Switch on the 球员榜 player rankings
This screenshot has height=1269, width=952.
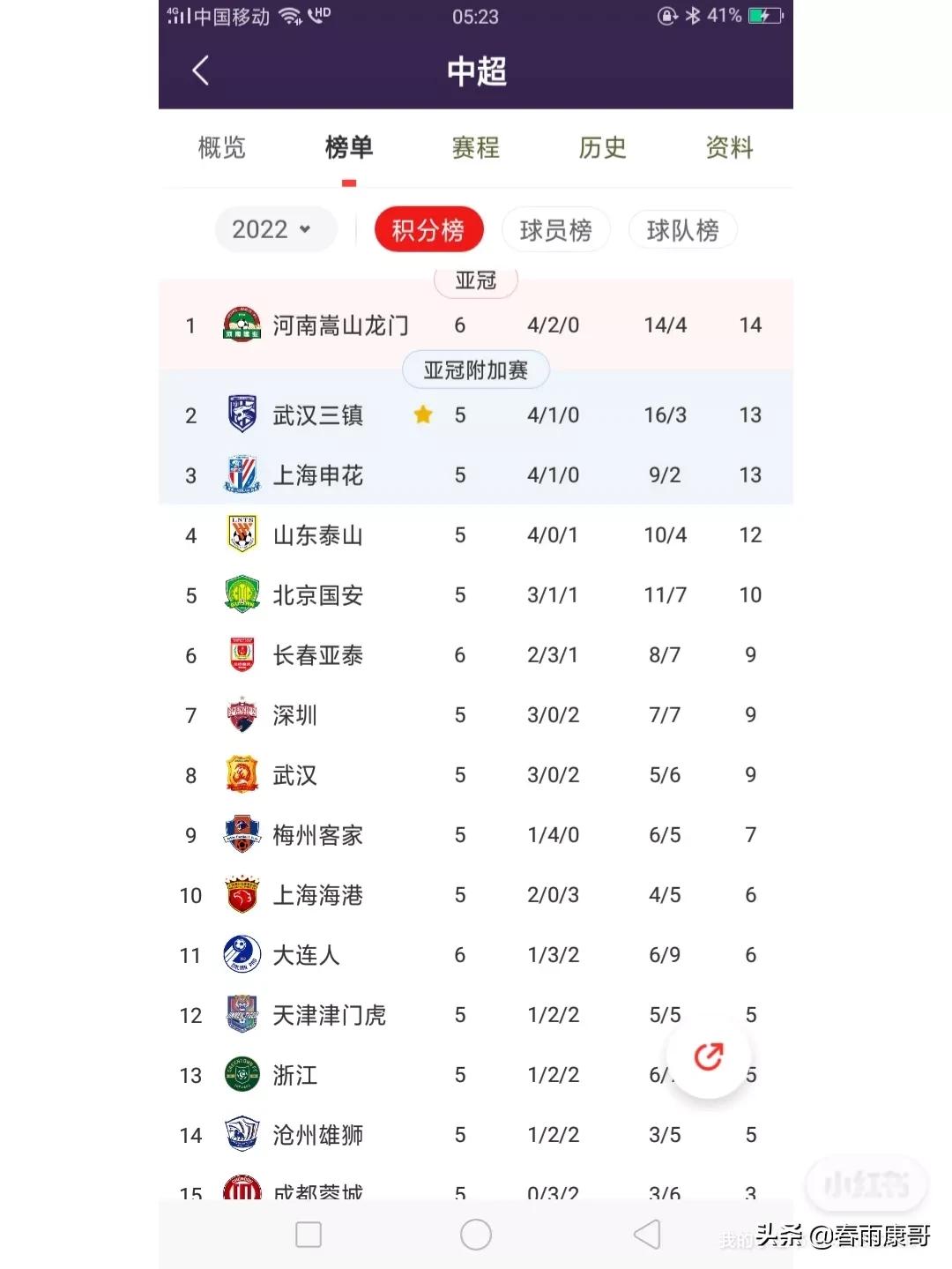click(556, 228)
